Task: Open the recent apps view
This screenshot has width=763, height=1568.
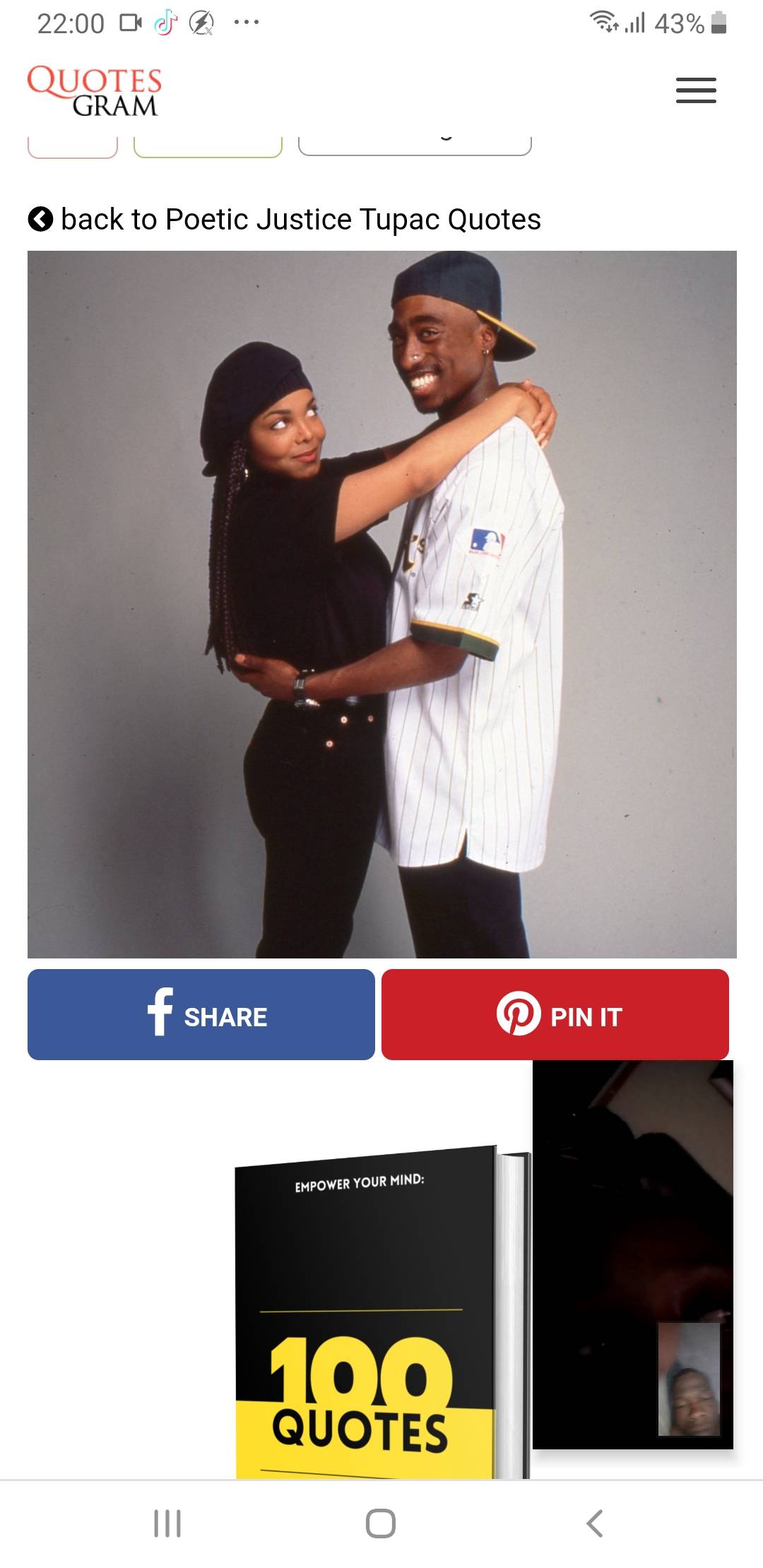Action: point(167,1524)
